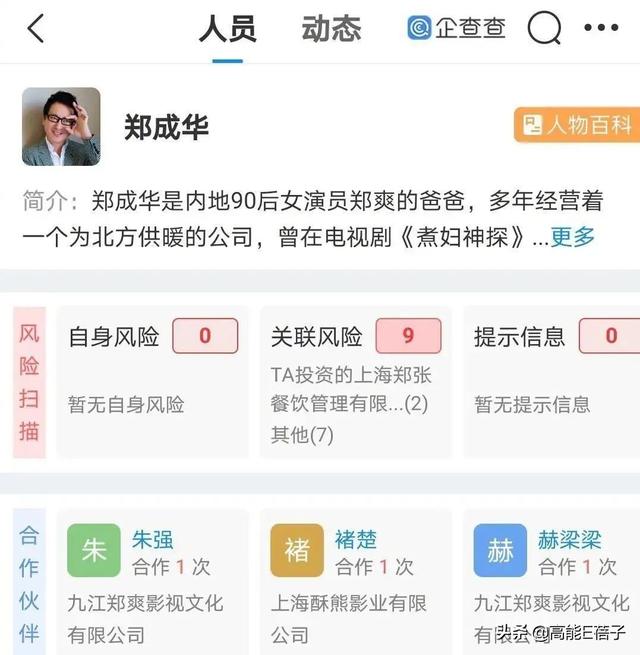
Task: Switch to the 动态 tab
Action: (x=331, y=29)
